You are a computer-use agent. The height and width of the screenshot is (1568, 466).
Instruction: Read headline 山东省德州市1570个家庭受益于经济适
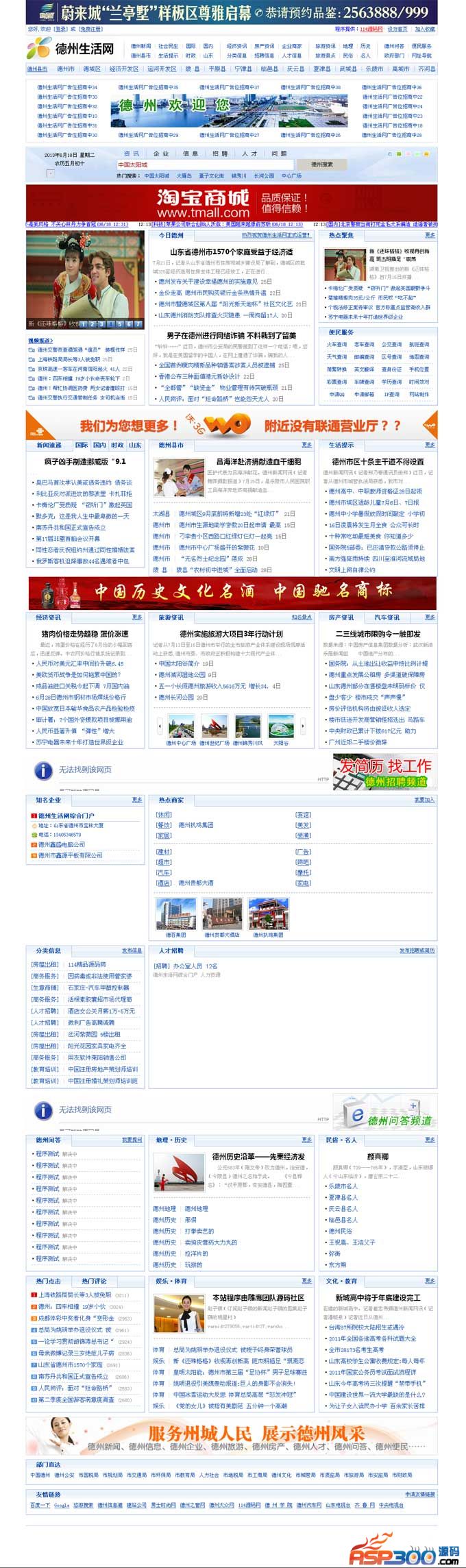coord(231,252)
